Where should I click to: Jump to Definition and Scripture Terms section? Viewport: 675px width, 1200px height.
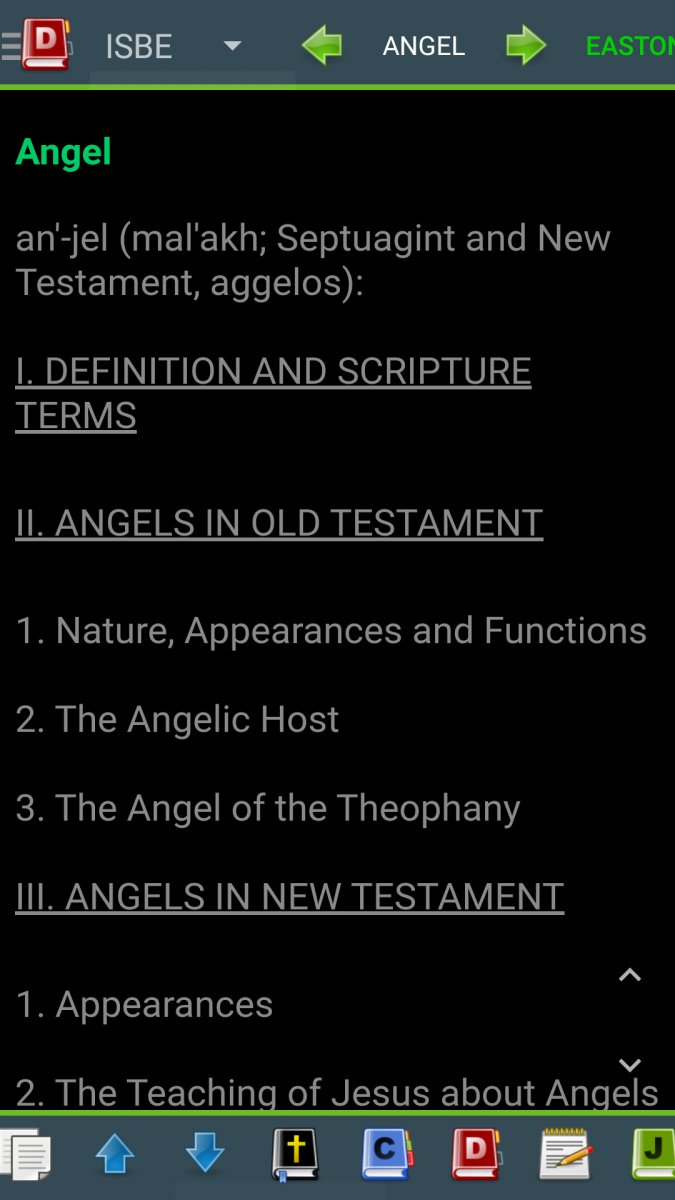(273, 393)
